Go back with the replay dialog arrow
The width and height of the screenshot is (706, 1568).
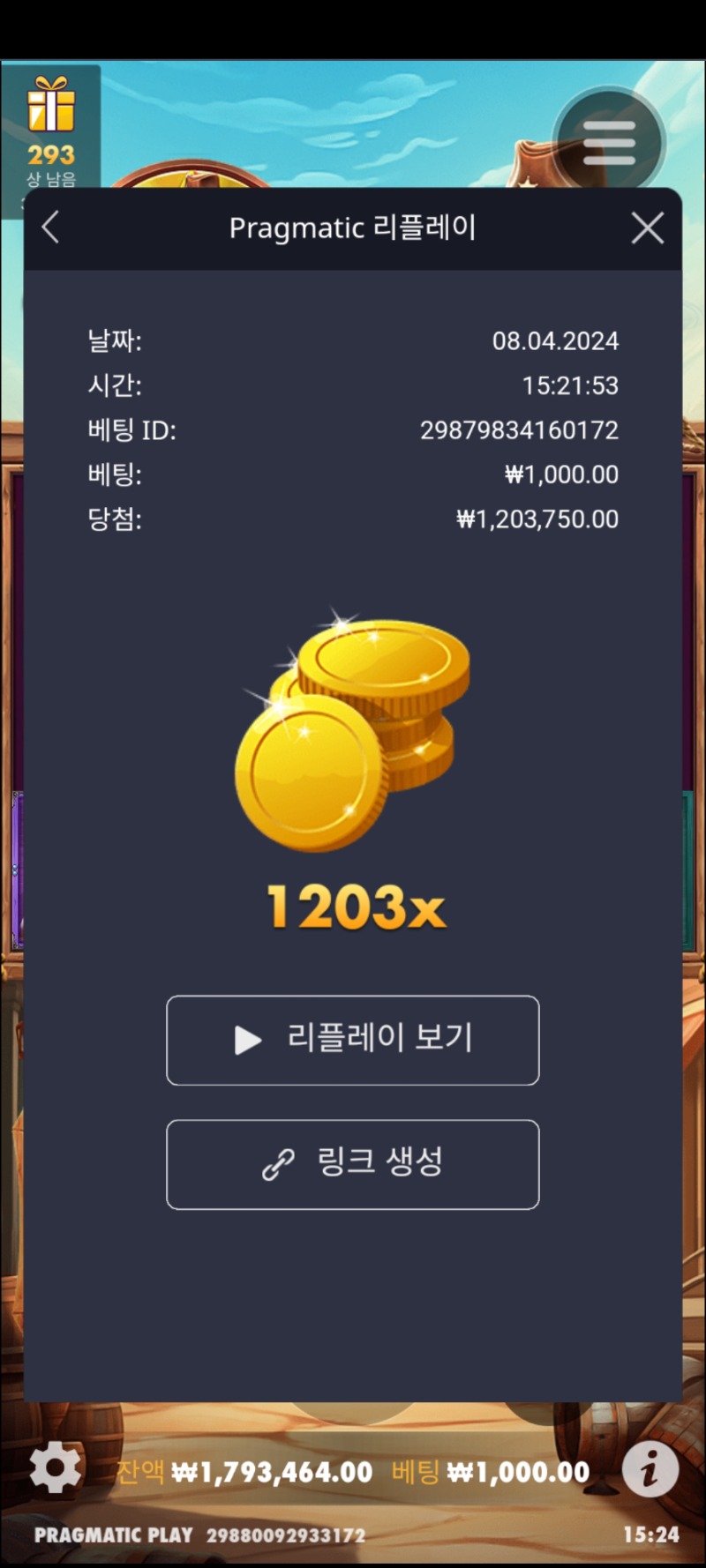tap(50, 228)
